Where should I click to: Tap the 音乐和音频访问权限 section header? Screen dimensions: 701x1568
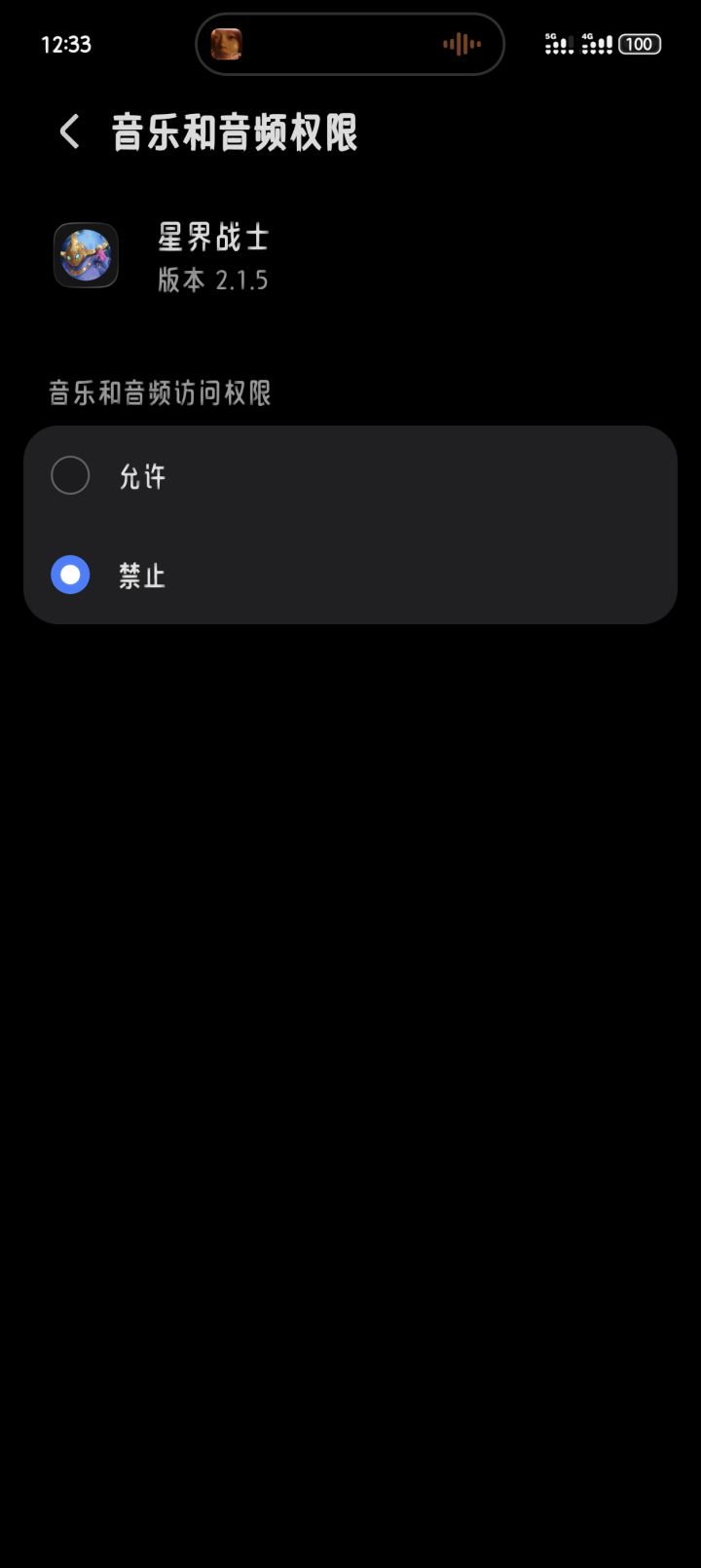coord(160,392)
